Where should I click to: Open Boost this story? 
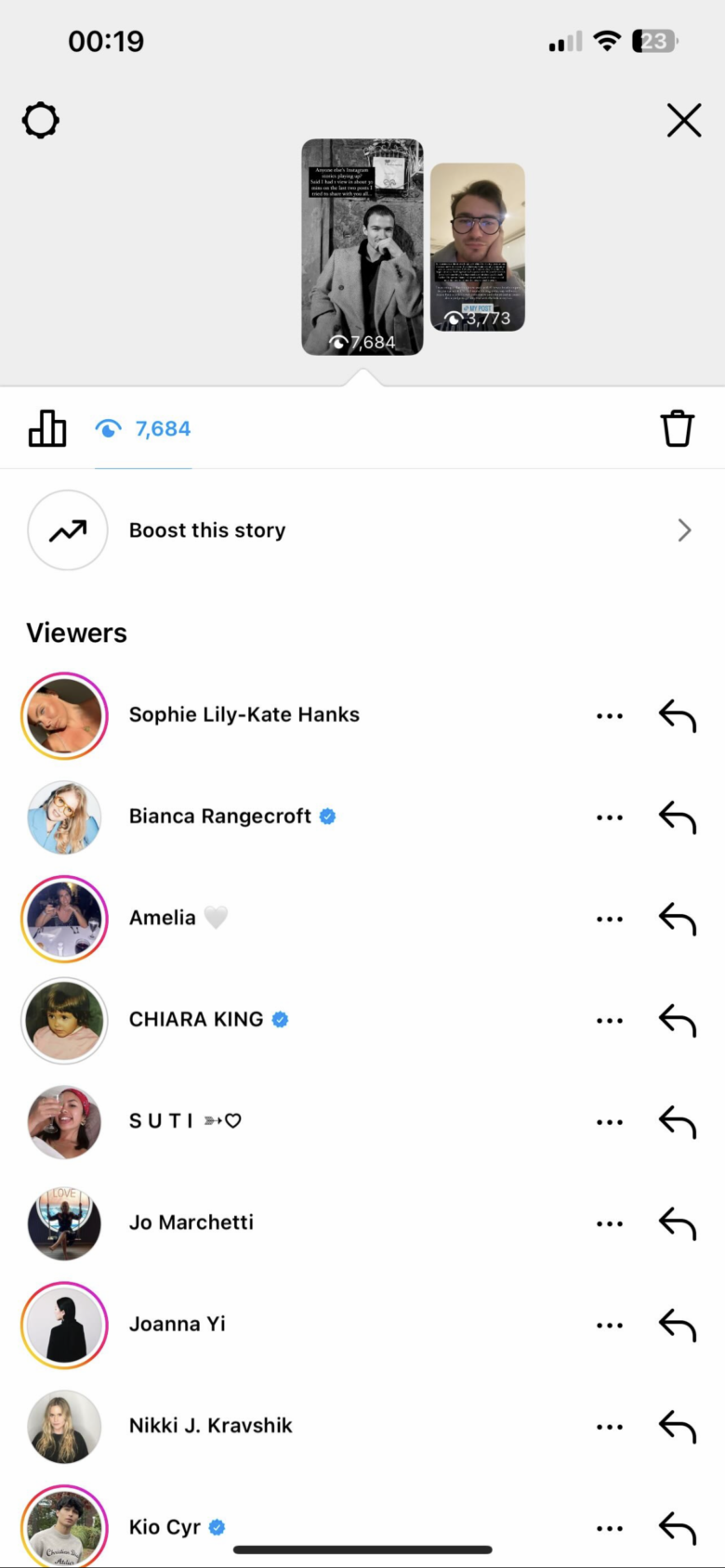click(x=362, y=530)
